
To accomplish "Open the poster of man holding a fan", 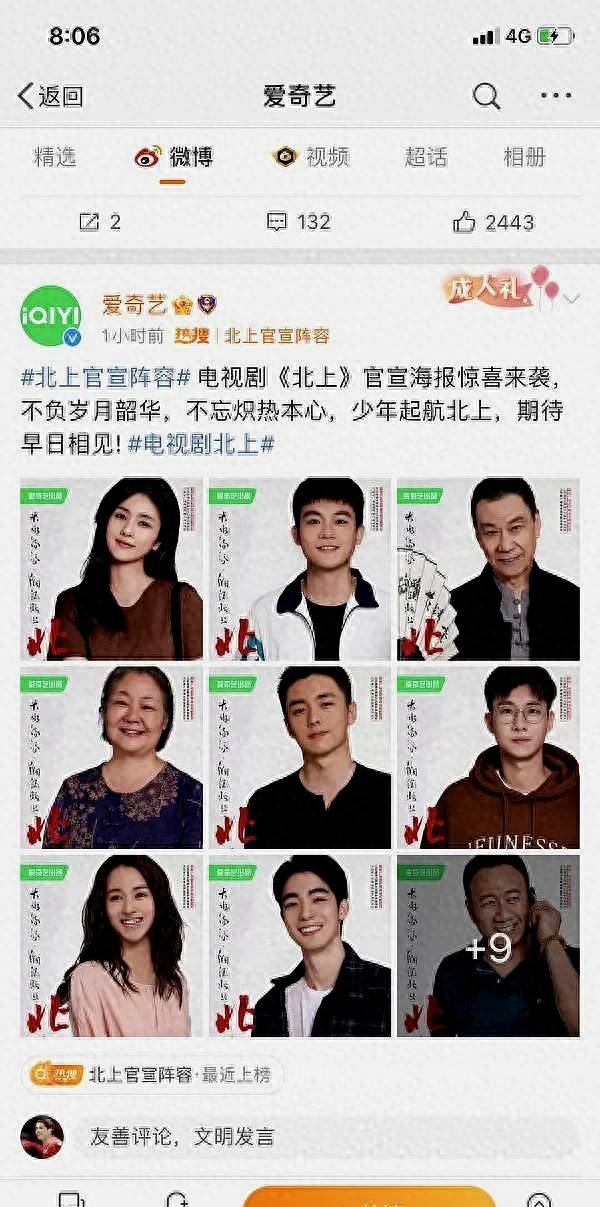I will [488, 569].
